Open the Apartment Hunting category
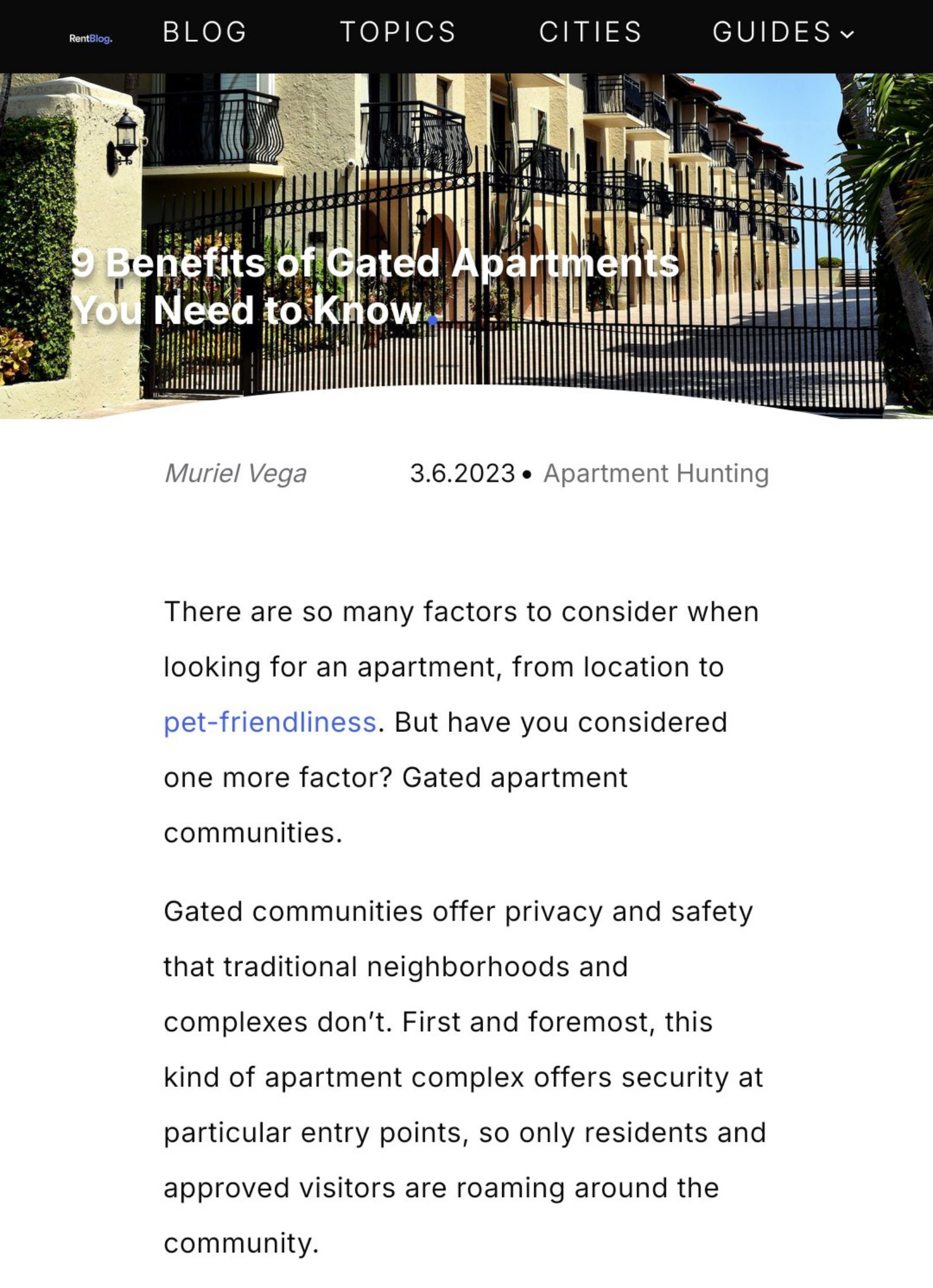Image resolution: width=933 pixels, height=1288 pixels. (x=656, y=473)
